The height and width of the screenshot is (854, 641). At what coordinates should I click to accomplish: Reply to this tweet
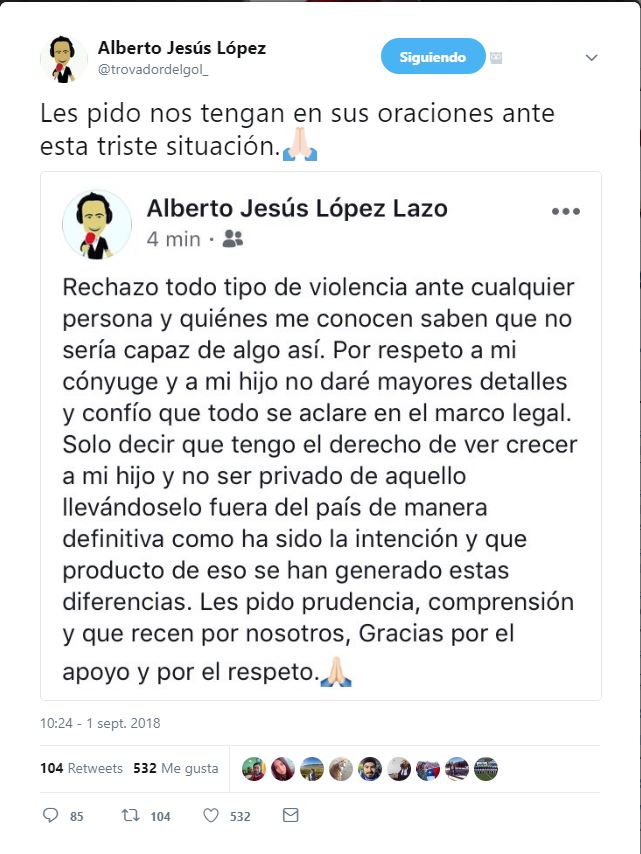pyautogui.click(x=52, y=816)
